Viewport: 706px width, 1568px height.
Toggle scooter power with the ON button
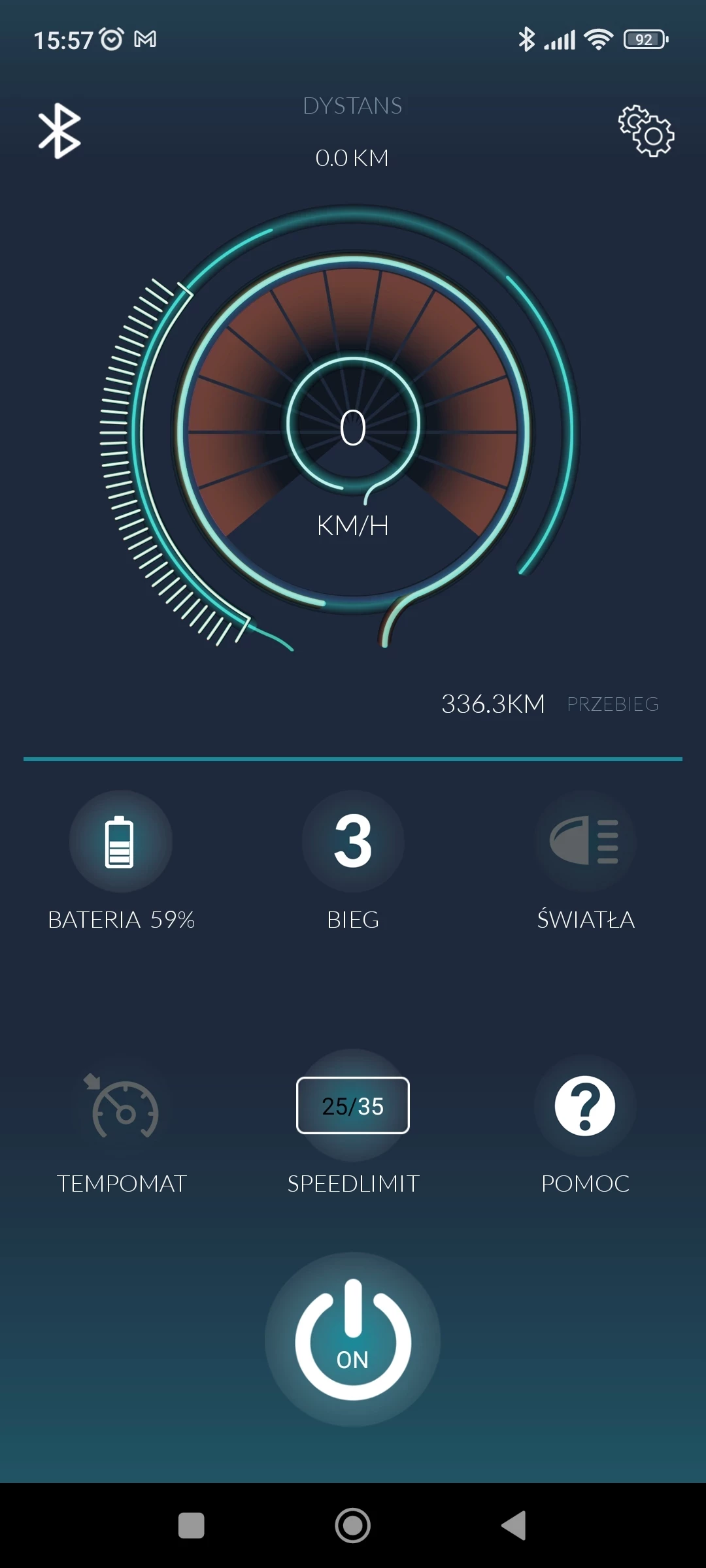(352, 1339)
